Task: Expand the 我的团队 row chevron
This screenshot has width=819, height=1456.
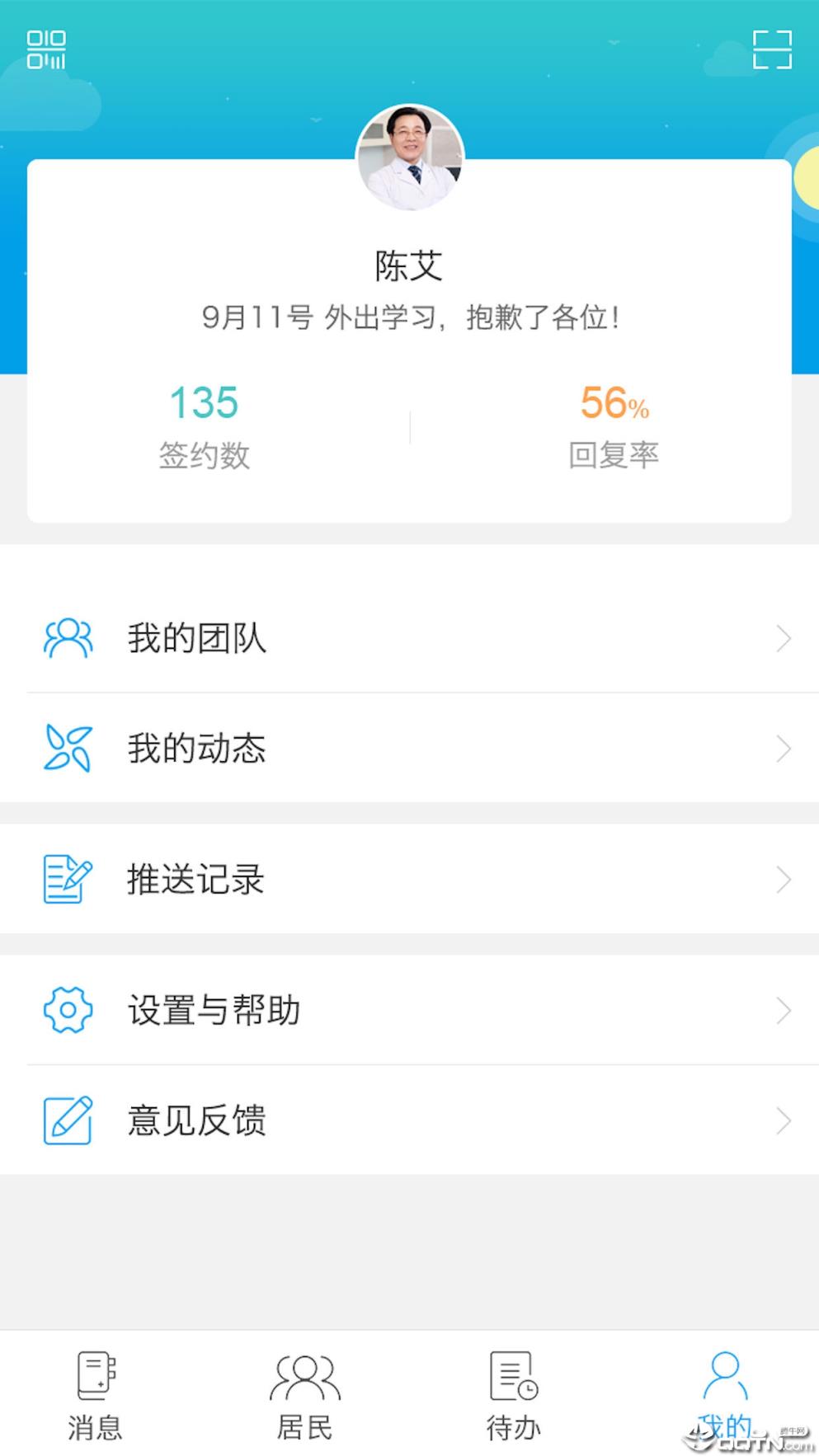Action: click(x=784, y=637)
